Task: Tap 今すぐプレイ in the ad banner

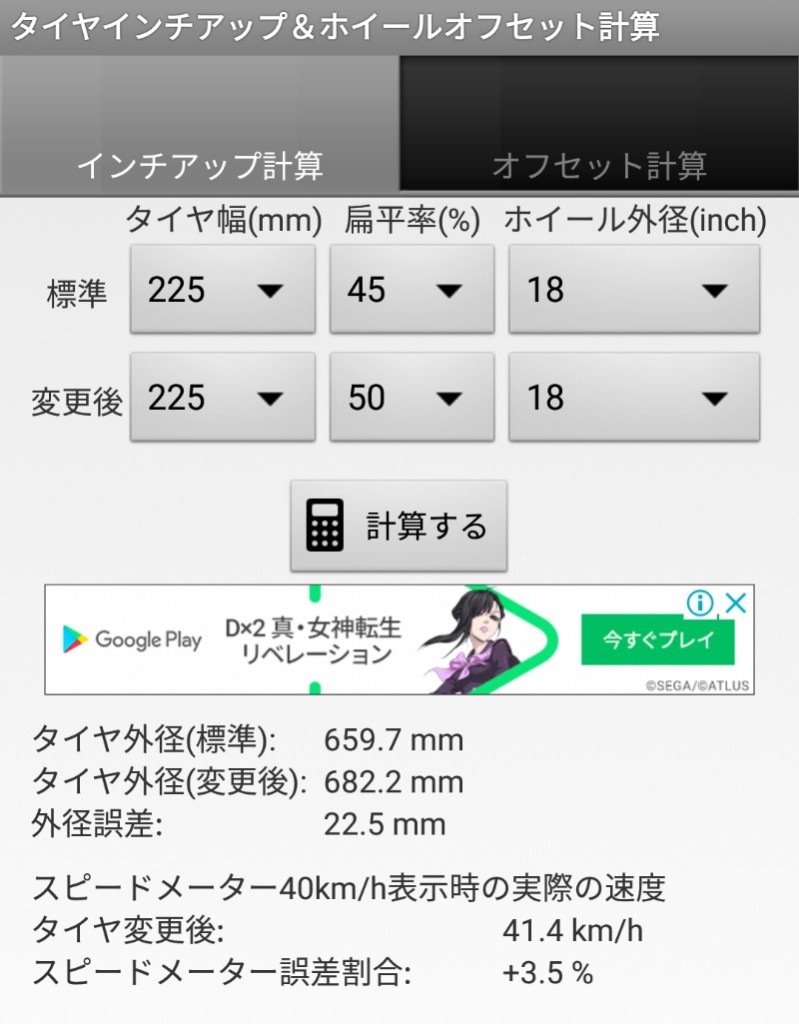Action: click(658, 641)
